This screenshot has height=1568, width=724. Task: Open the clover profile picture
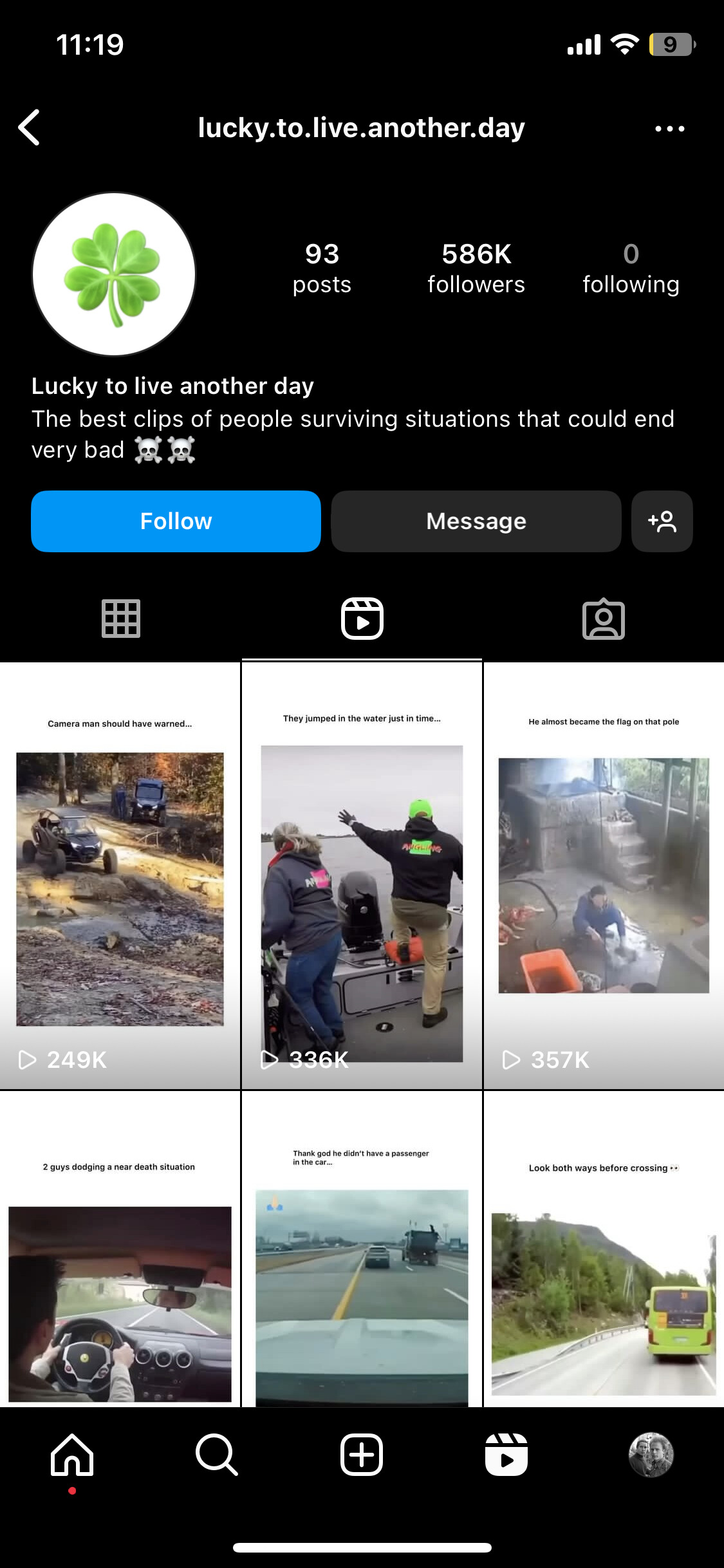pyautogui.click(x=114, y=274)
